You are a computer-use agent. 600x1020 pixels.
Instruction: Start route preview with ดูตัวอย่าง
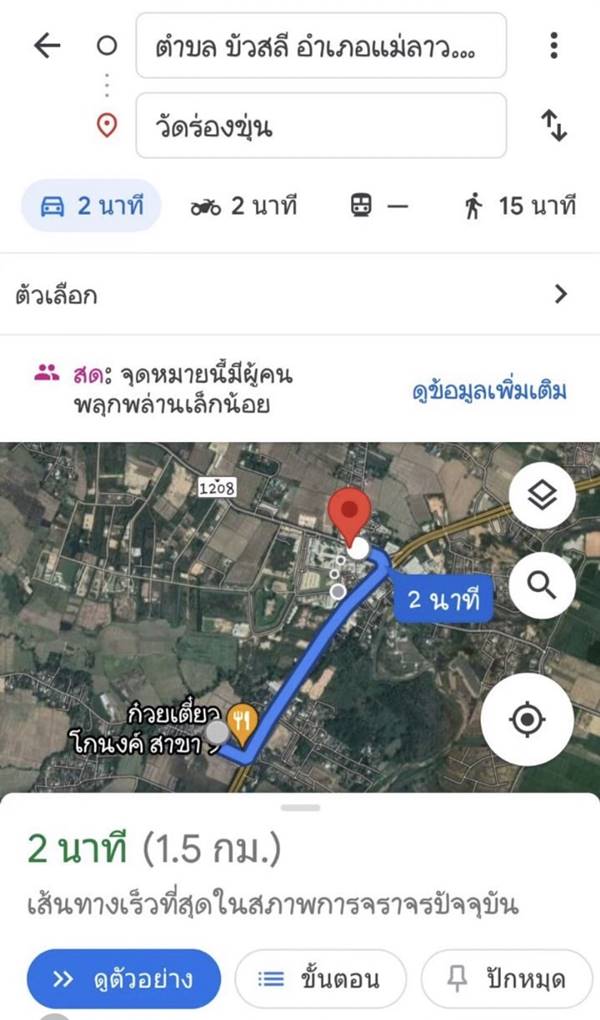[x=124, y=978]
